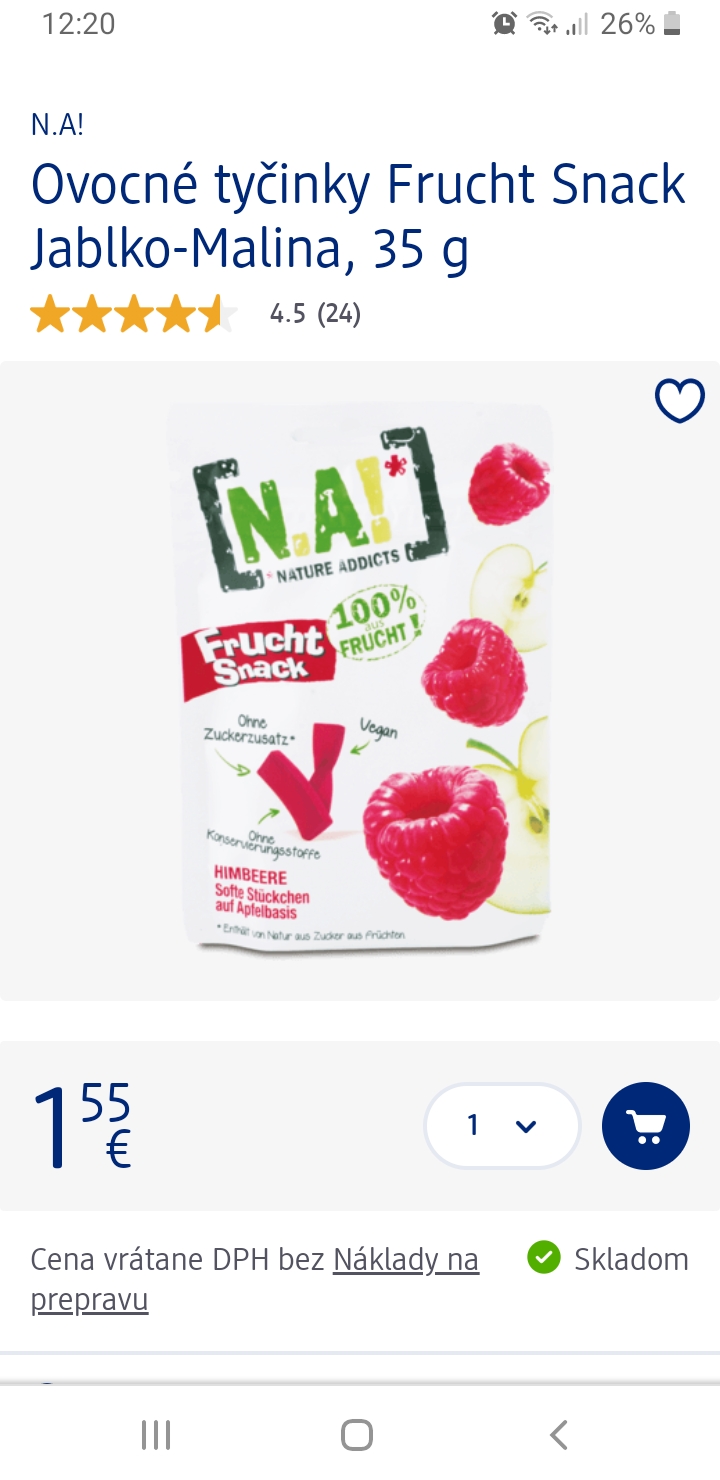The height and width of the screenshot is (1480, 720).
Task: Open the quantity dropdown showing 1
Action: [x=502, y=1126]
